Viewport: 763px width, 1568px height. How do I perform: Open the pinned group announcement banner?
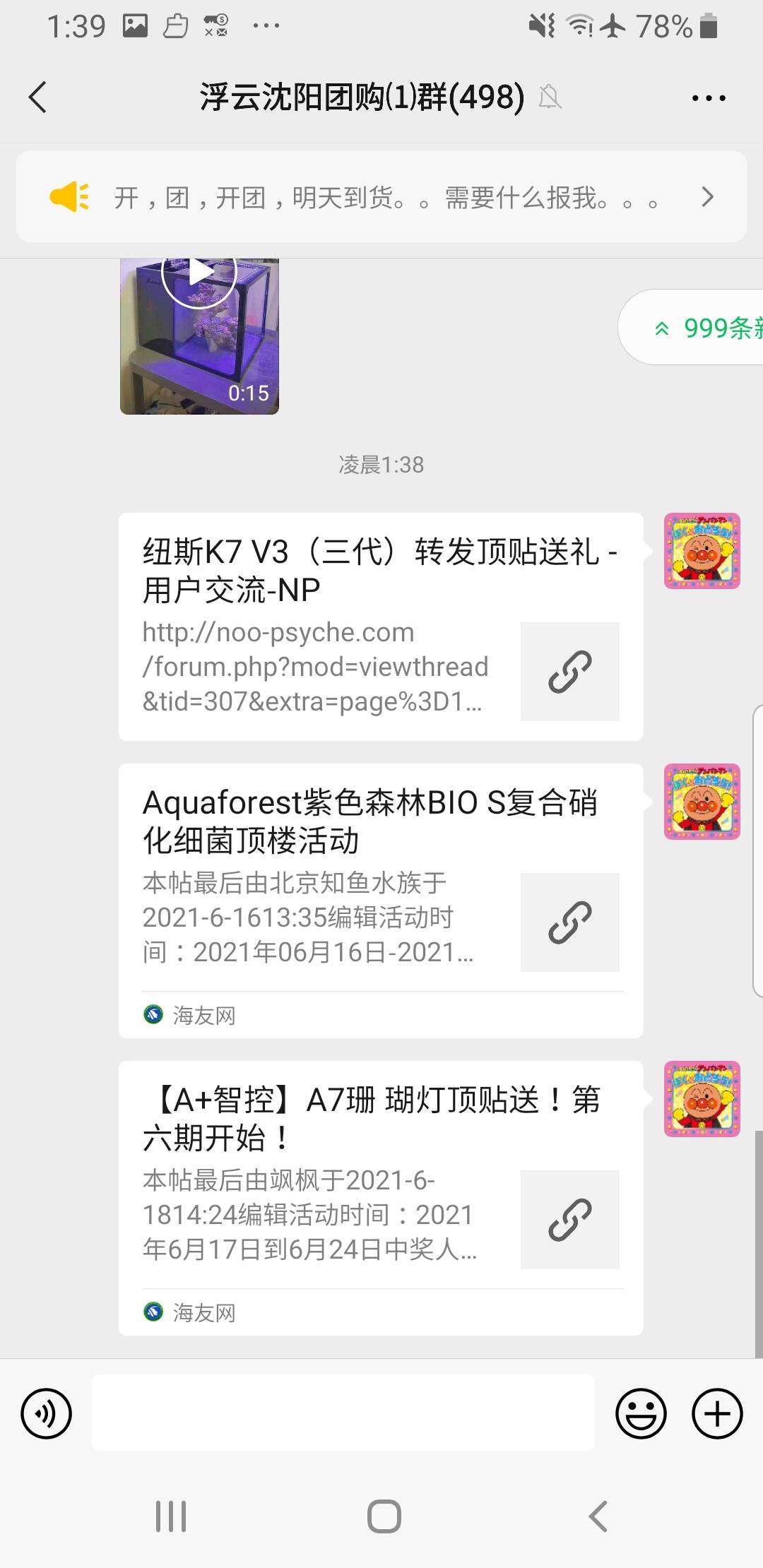coord(381,197)
